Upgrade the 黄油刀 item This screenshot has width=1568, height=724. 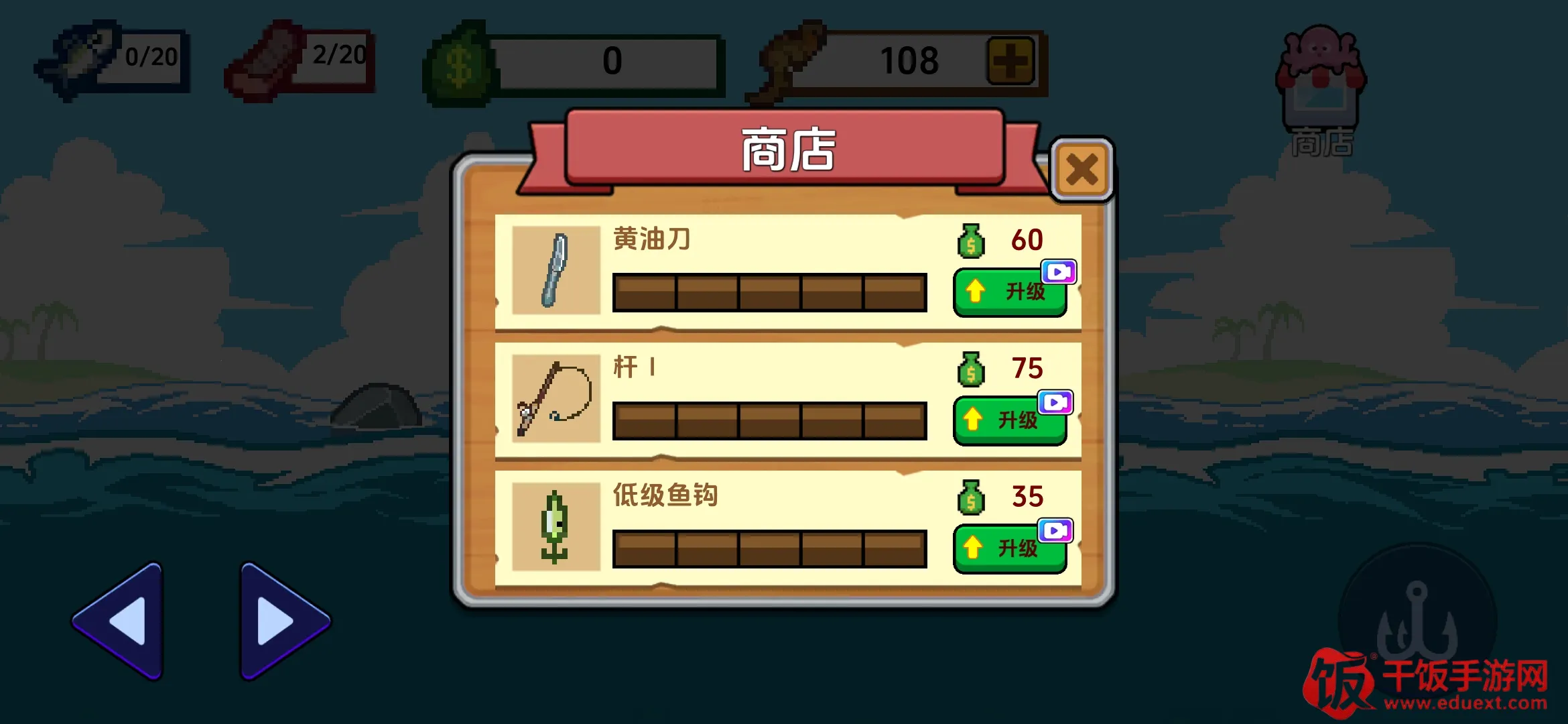tap(1009, 292)
